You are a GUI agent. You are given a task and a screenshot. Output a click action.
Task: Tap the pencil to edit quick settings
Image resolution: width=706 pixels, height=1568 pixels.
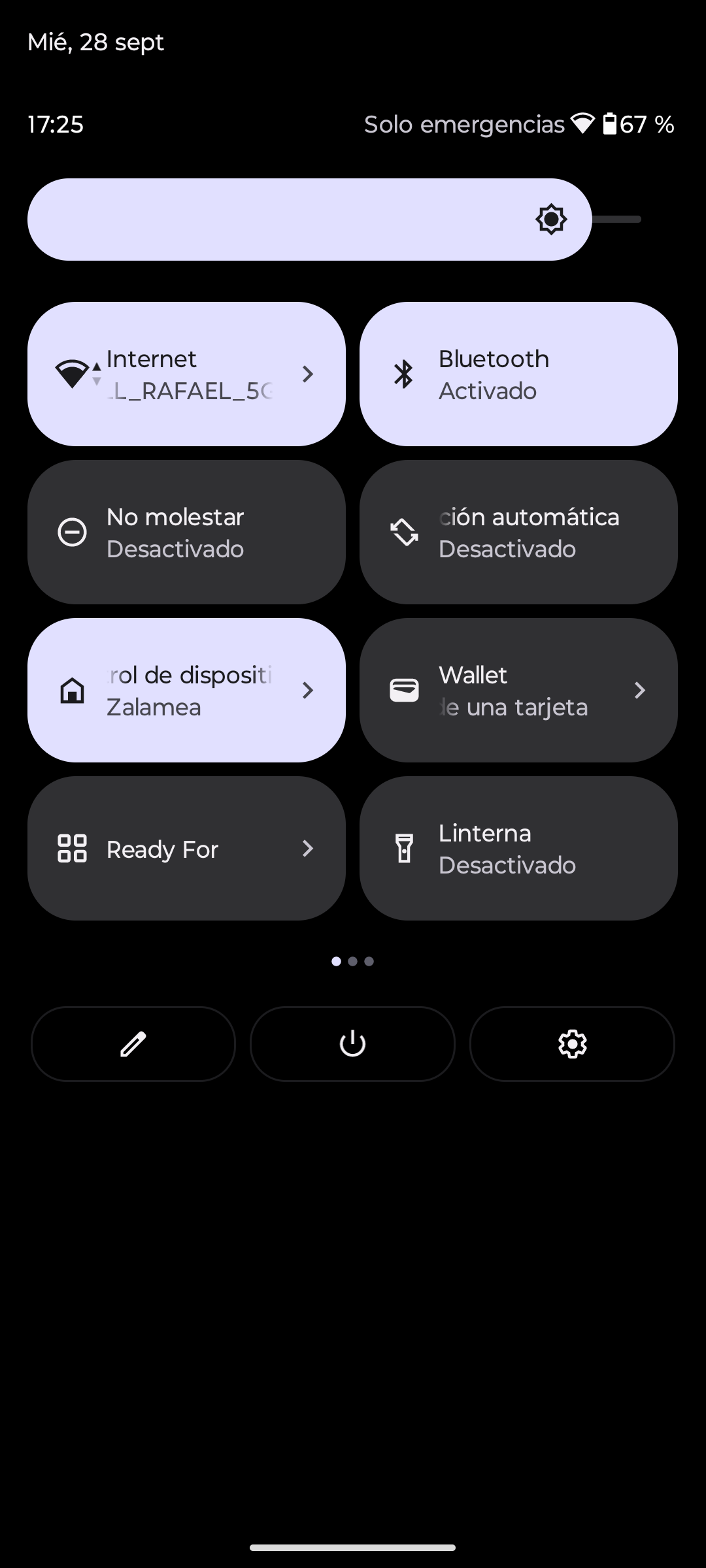(x=133, y=1044)
